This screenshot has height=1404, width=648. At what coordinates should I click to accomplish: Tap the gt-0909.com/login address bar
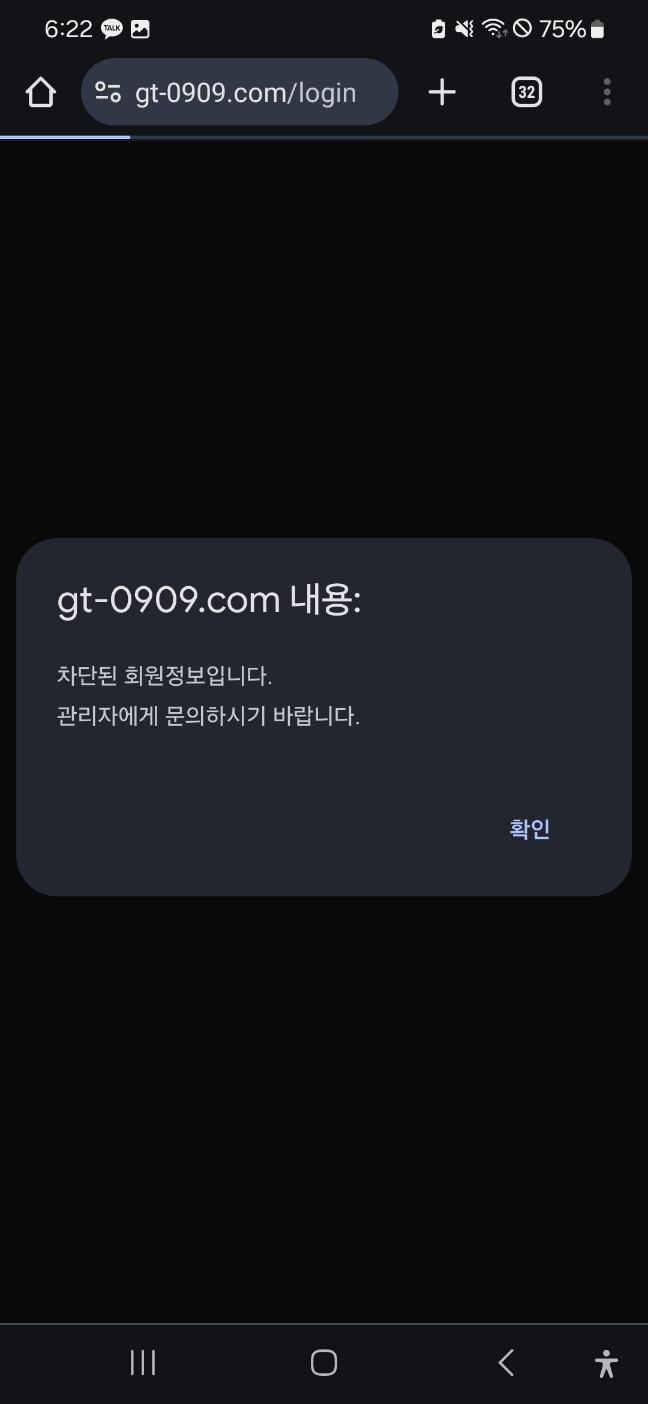pos(240,92)
